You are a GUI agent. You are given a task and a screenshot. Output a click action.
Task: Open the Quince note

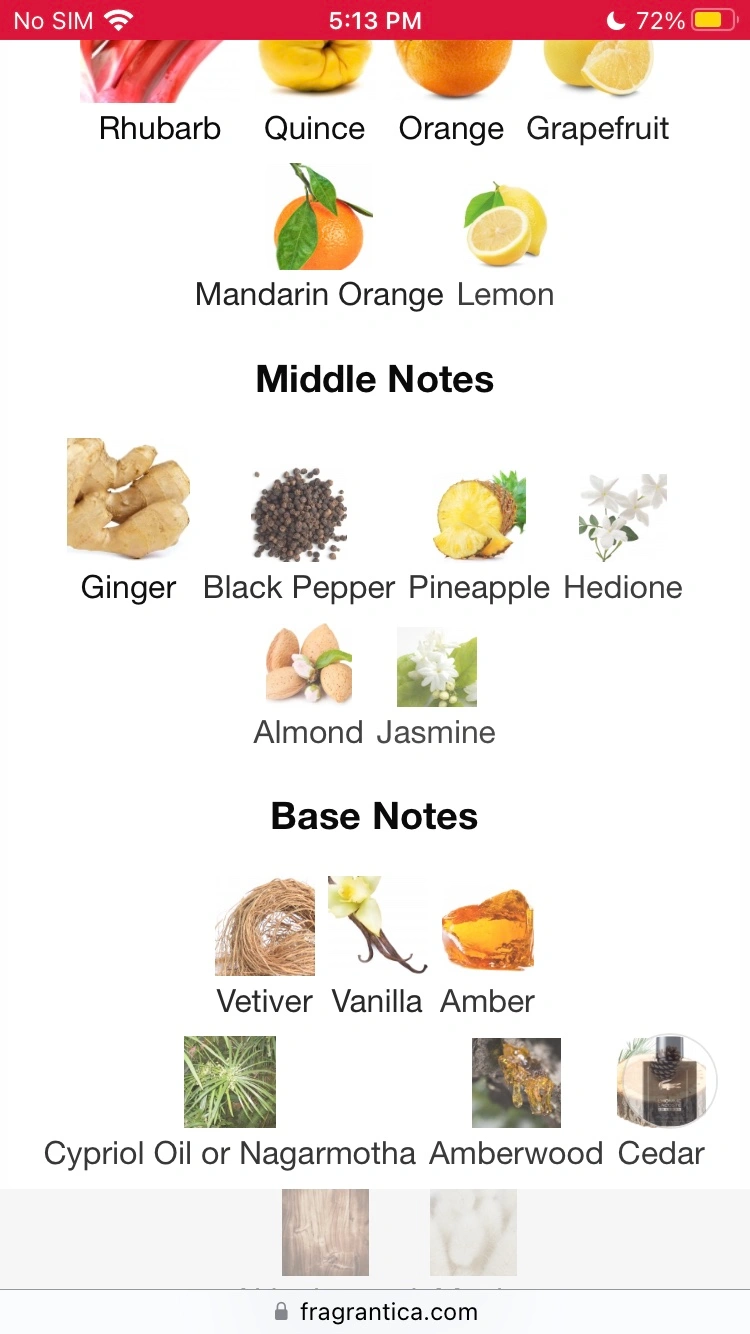click(314, 127)
